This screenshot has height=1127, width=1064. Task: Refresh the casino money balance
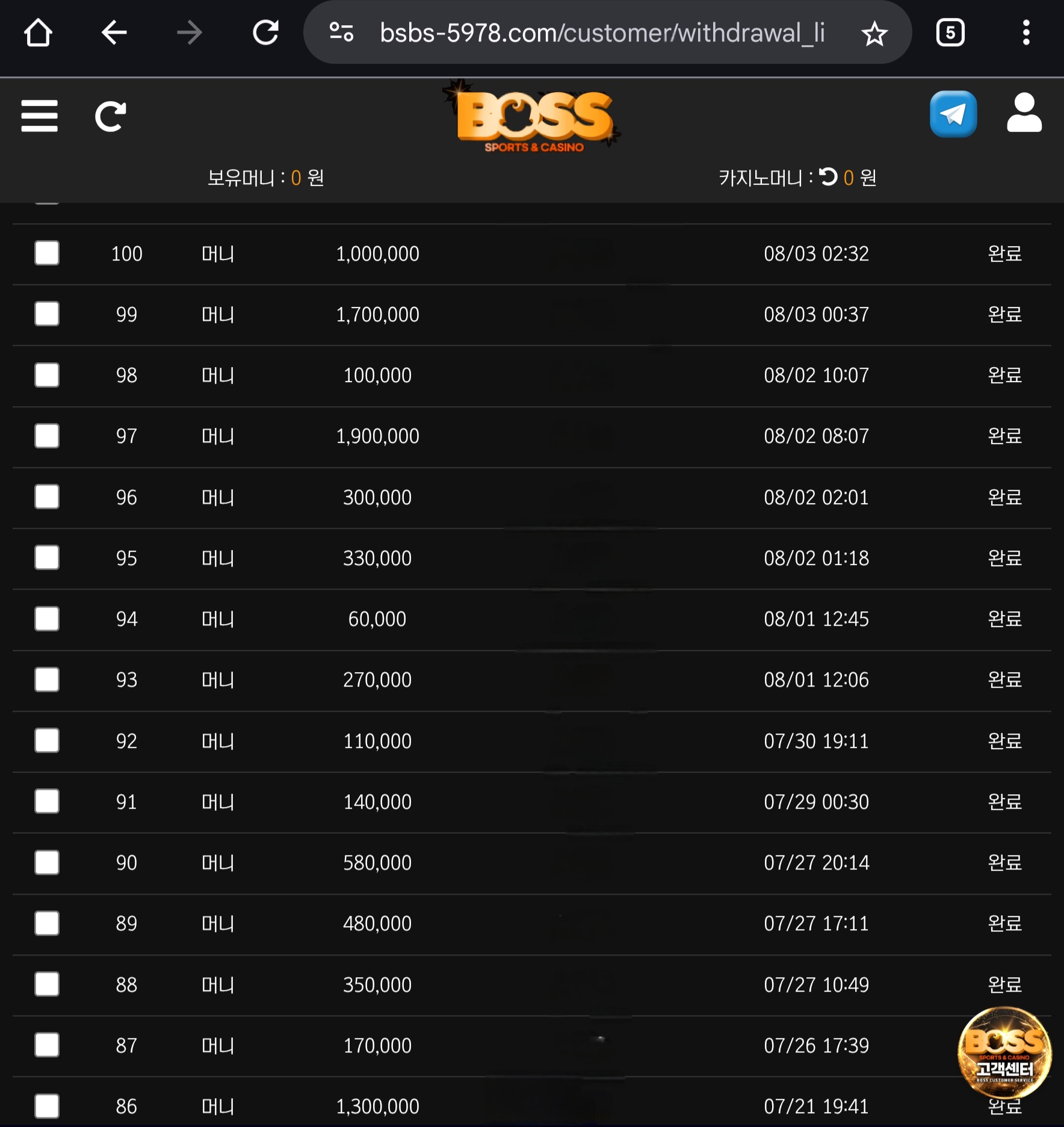829,176
